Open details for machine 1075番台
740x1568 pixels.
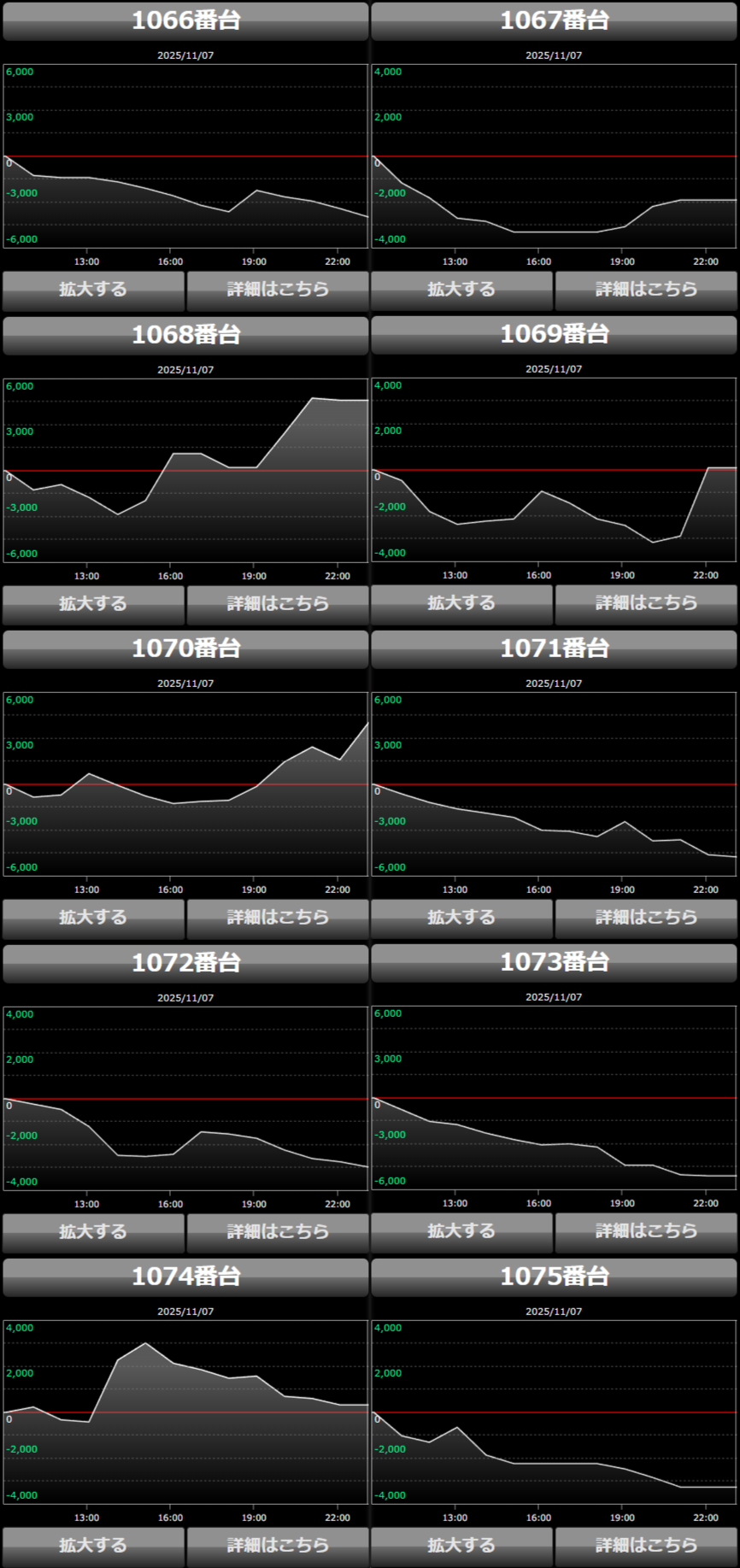[x=646, y=1546]
